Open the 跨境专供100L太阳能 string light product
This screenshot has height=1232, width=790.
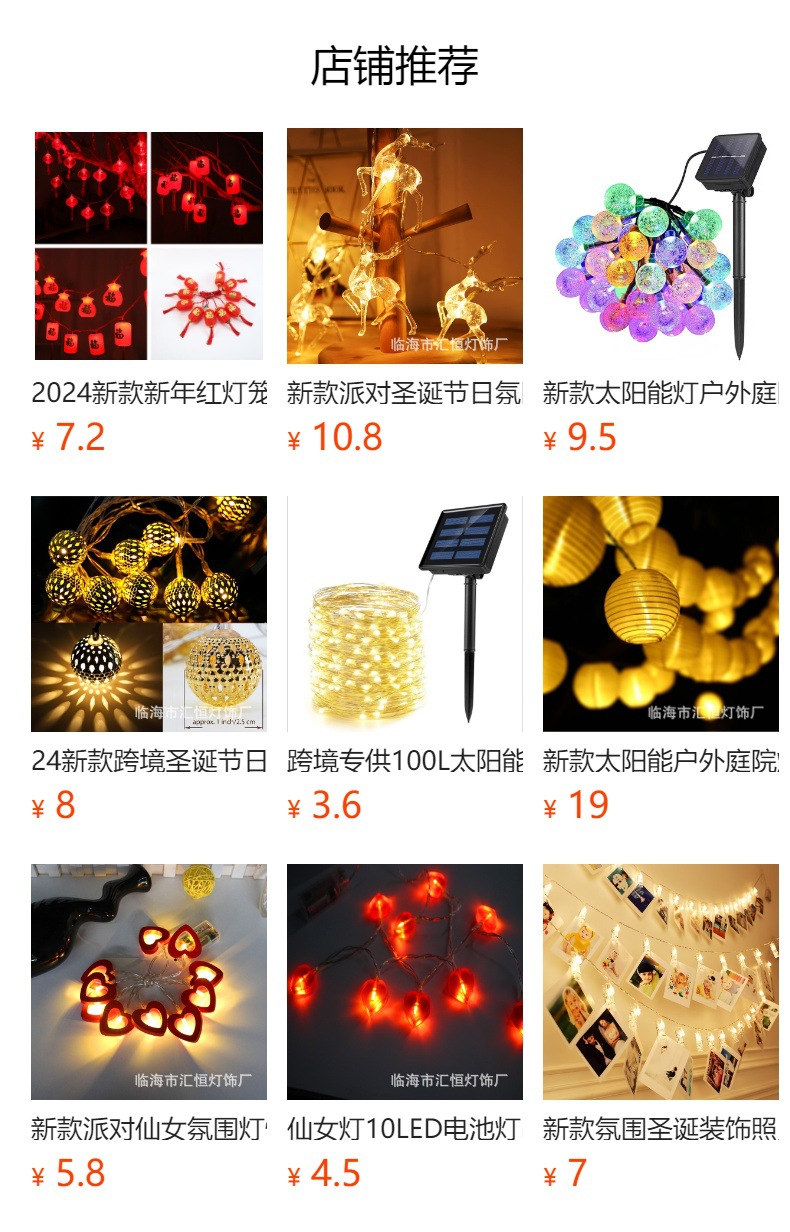(x=404, y=614)
